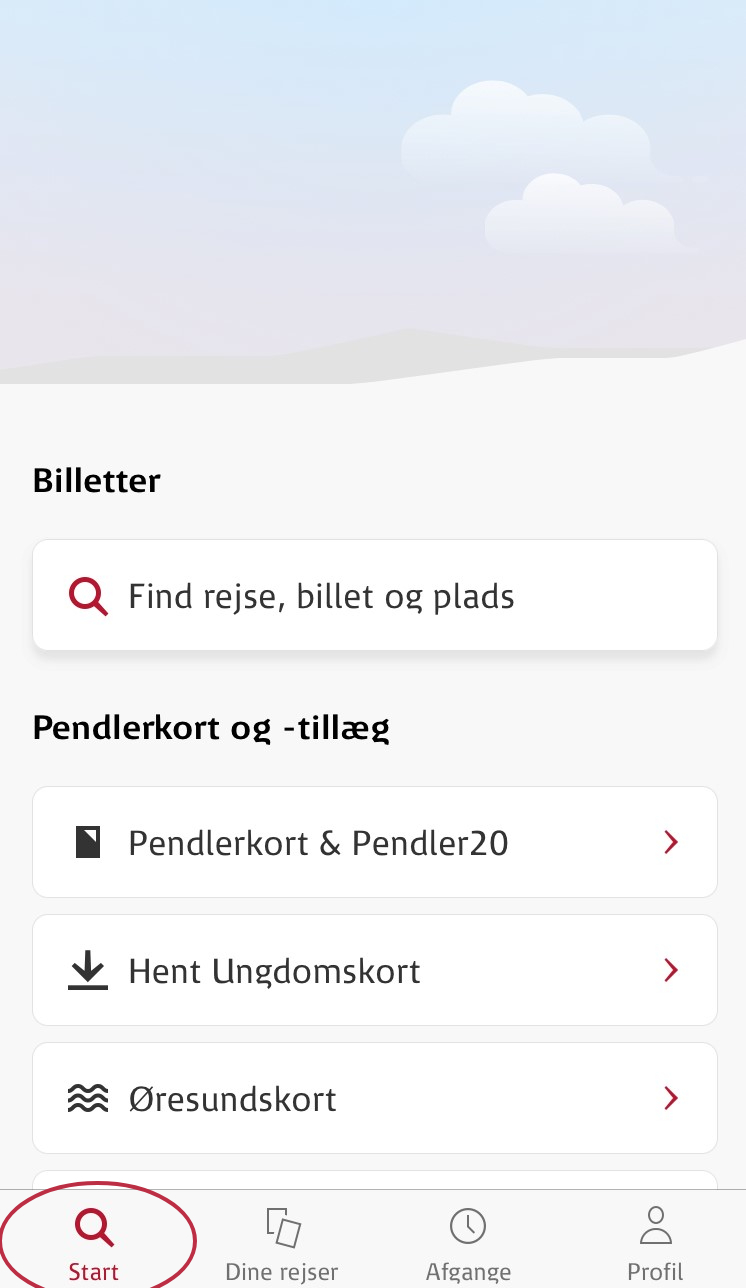
Task: Expand Pendlerkort & Pendler20 with its chevron
Action: point(670,841)
